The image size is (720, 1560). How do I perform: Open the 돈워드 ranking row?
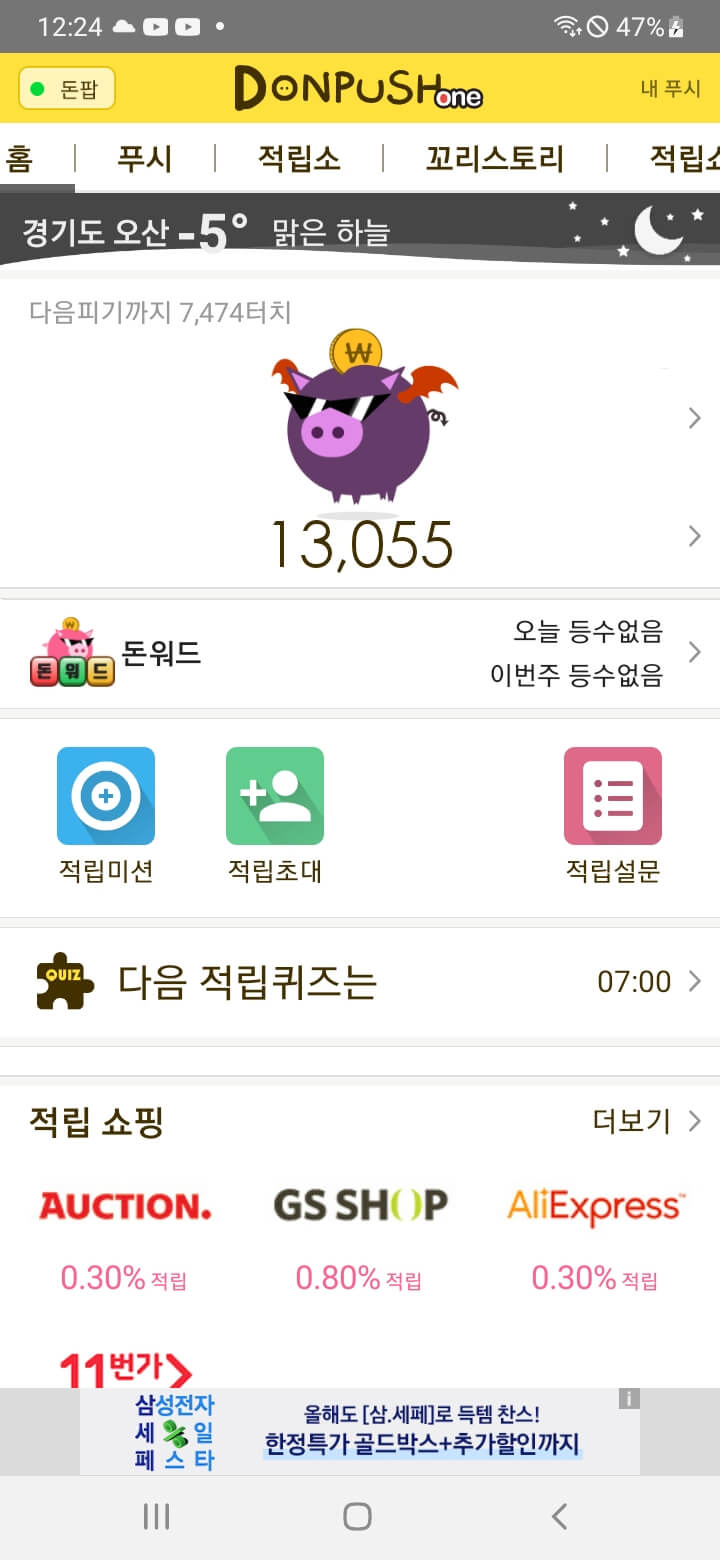click(x=360, y=653)
